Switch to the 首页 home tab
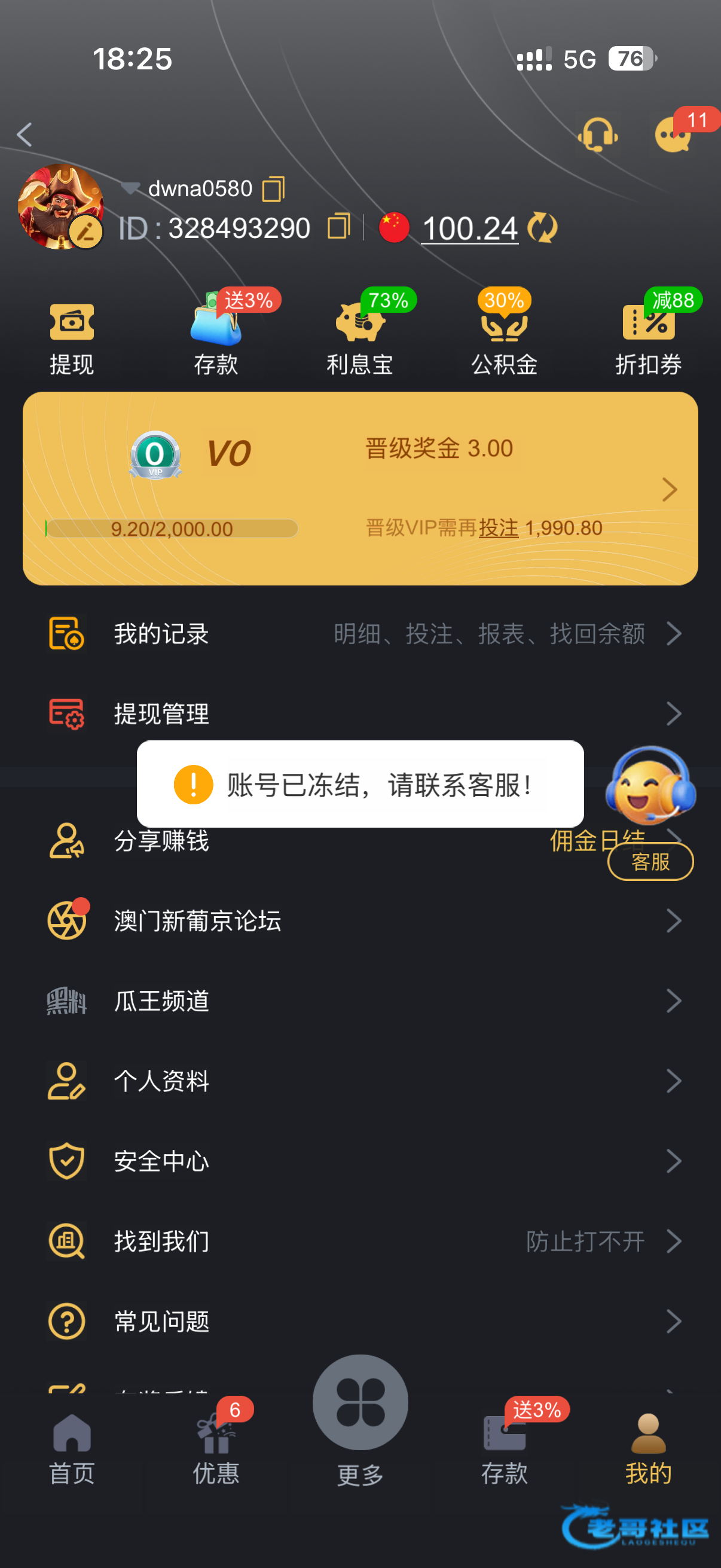The width and height of the screenshot is (721, 1568). 72,1450
